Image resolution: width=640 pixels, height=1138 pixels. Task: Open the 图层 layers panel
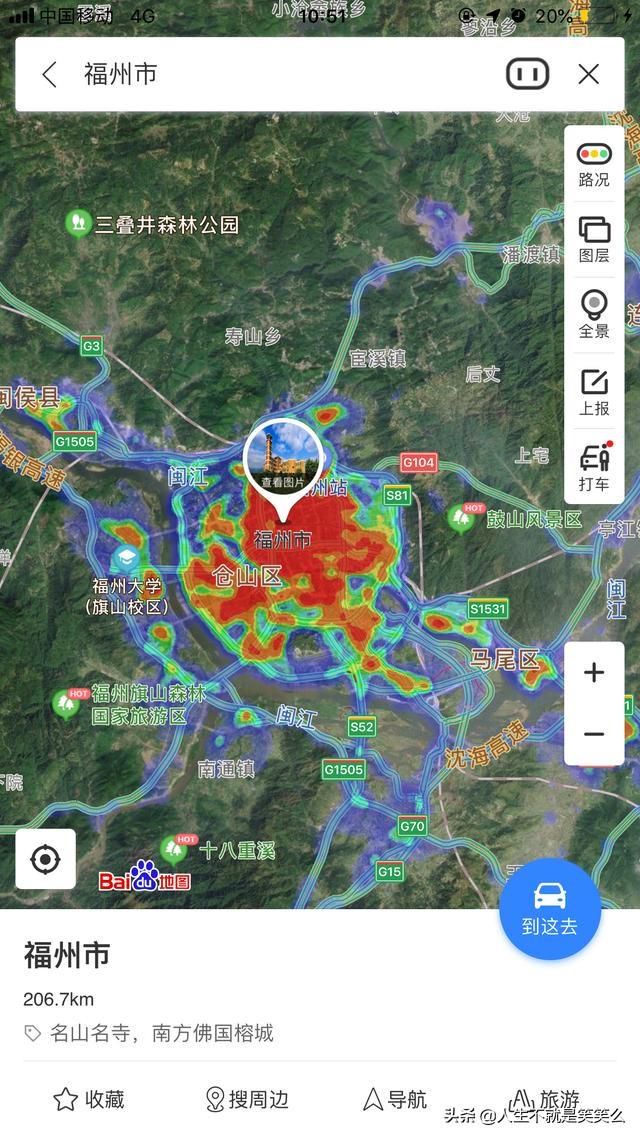(594, 240)
